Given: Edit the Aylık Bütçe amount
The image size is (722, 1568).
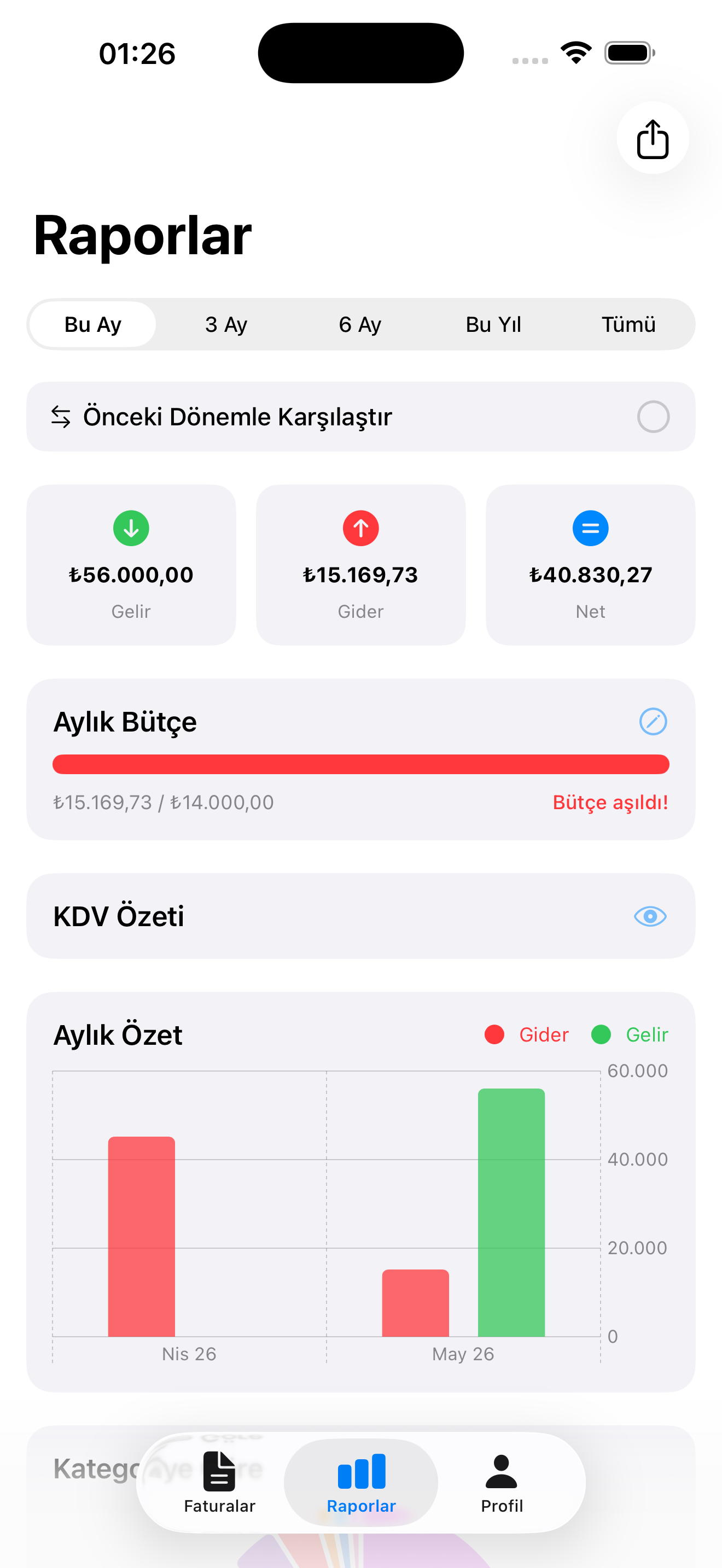Looking at the screenshot, I should (x=653, y=721).
